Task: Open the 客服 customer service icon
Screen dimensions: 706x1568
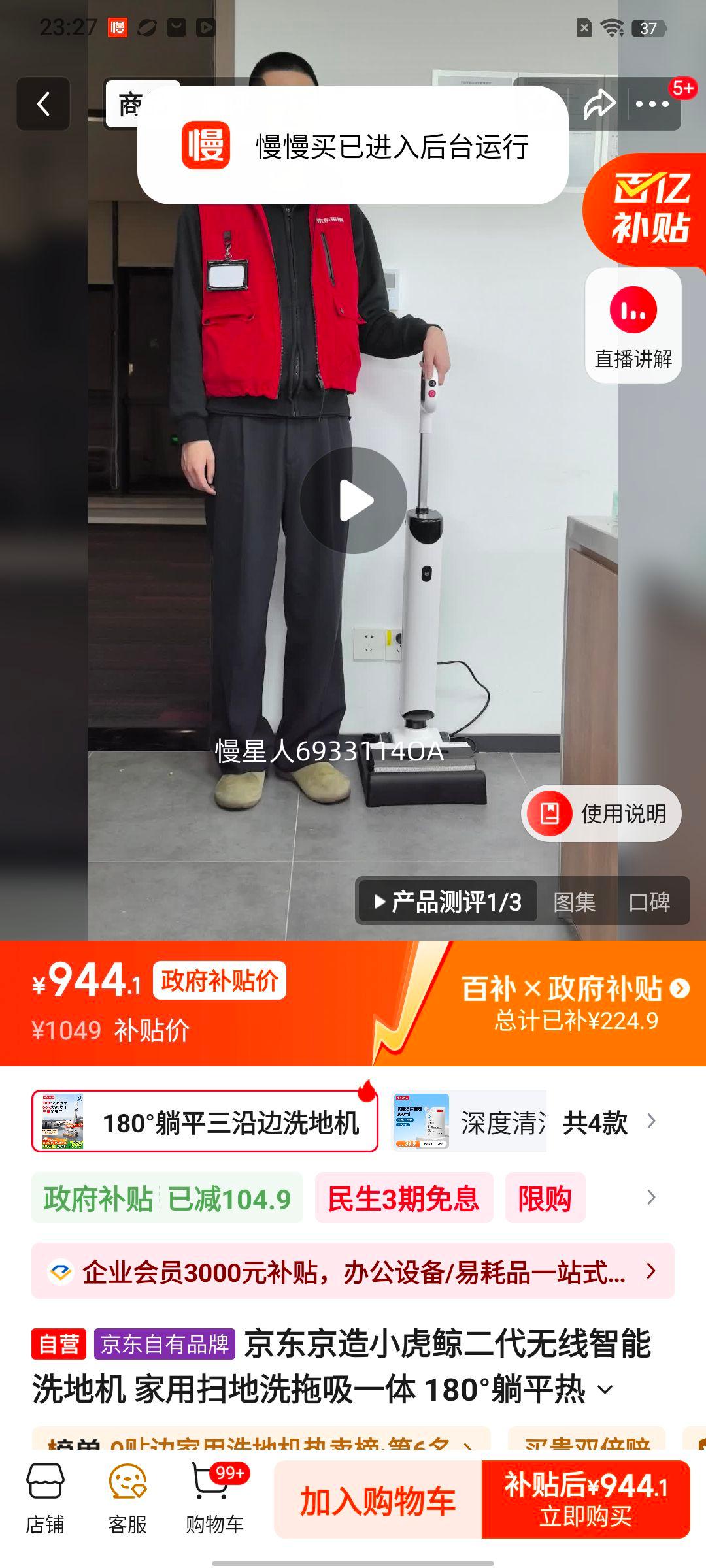Action: [129, 1495]
